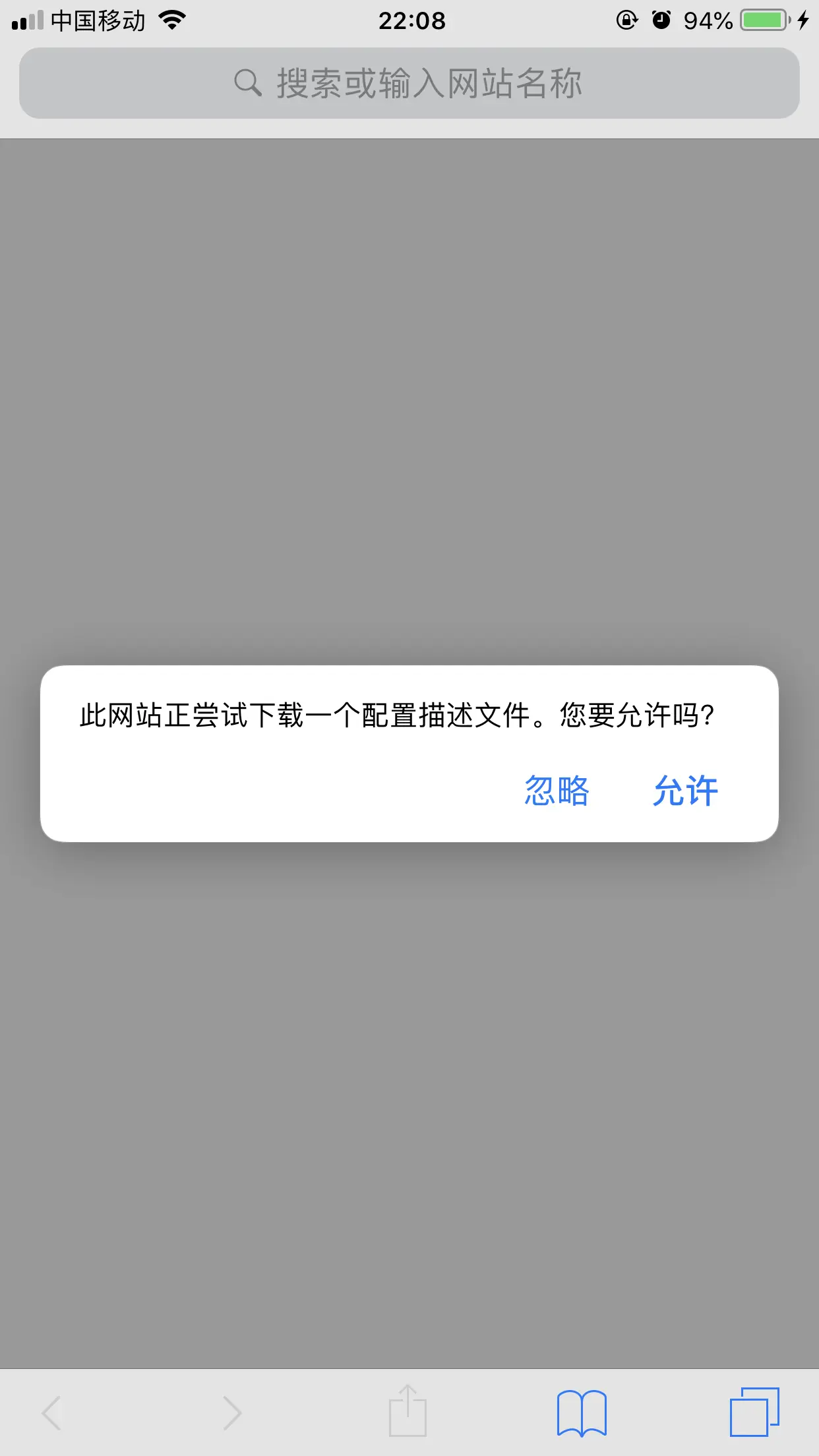Tap the 搜索或输入网站名称 address bar
This screenshot has width=819, height=1456.
coord(409,84)
